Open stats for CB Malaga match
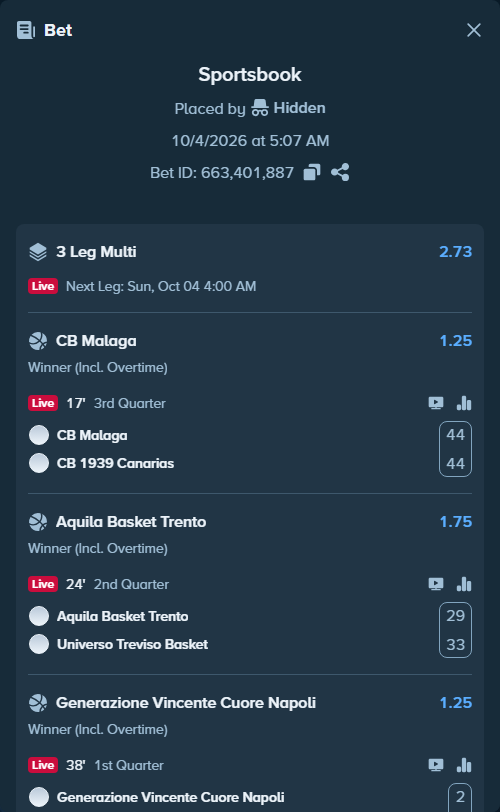Screen dimensions: 500x812 [464, 403]
